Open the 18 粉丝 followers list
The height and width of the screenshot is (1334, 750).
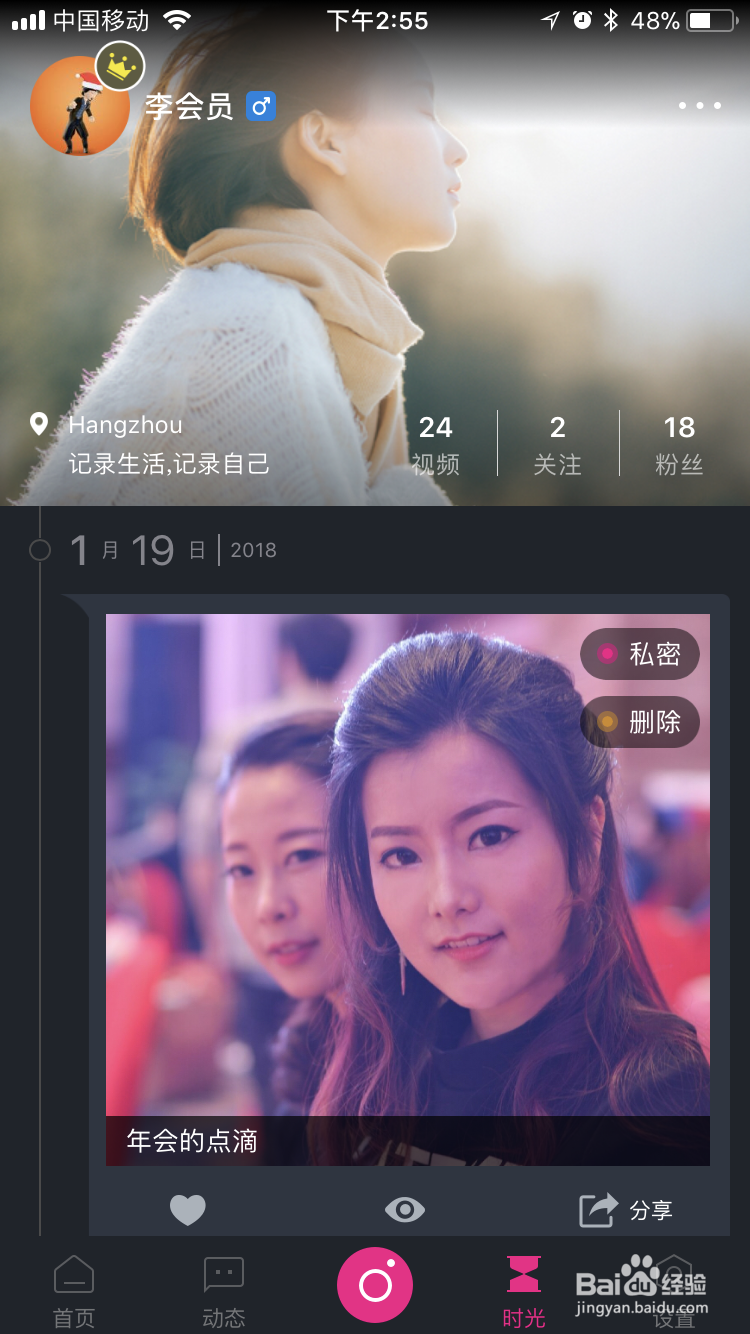pos(679,443)
